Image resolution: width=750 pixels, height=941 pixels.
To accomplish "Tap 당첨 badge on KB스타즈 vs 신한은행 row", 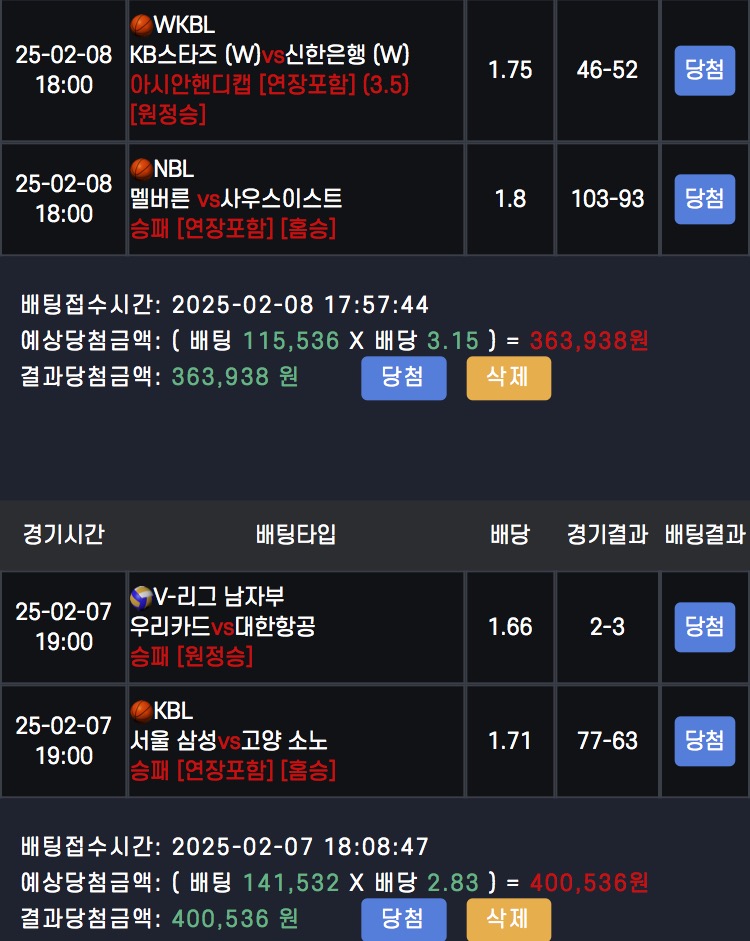I will [704, 70].
